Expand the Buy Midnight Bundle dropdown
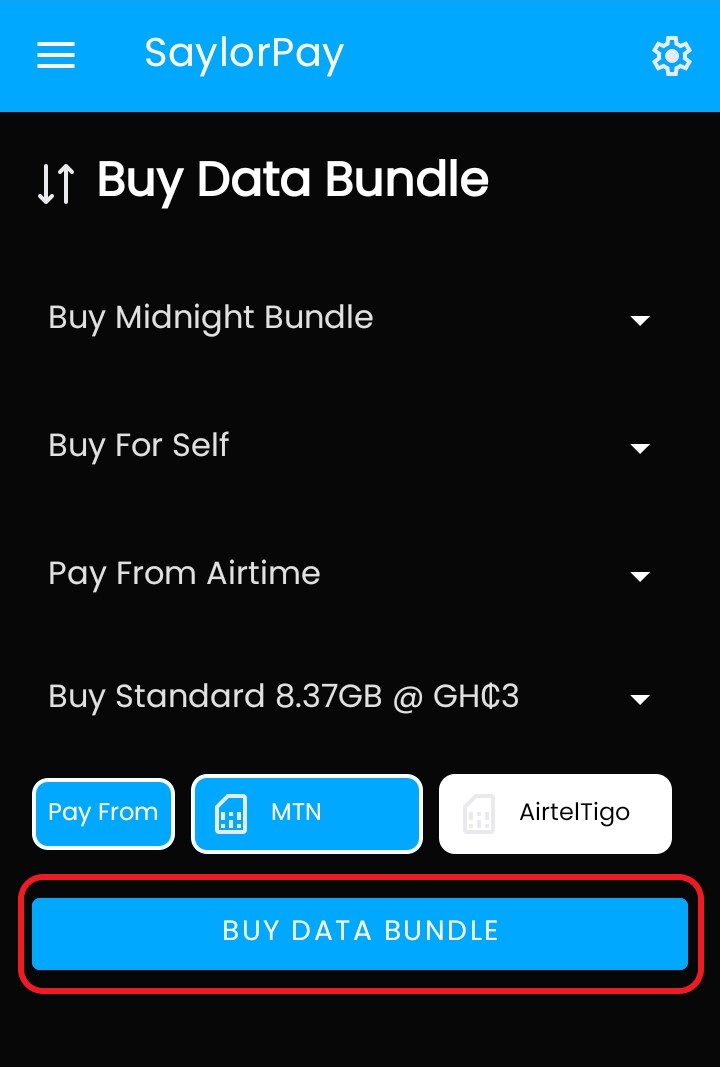The width and height of the screenshot is (720, 1067). click(x=350, y=318)
